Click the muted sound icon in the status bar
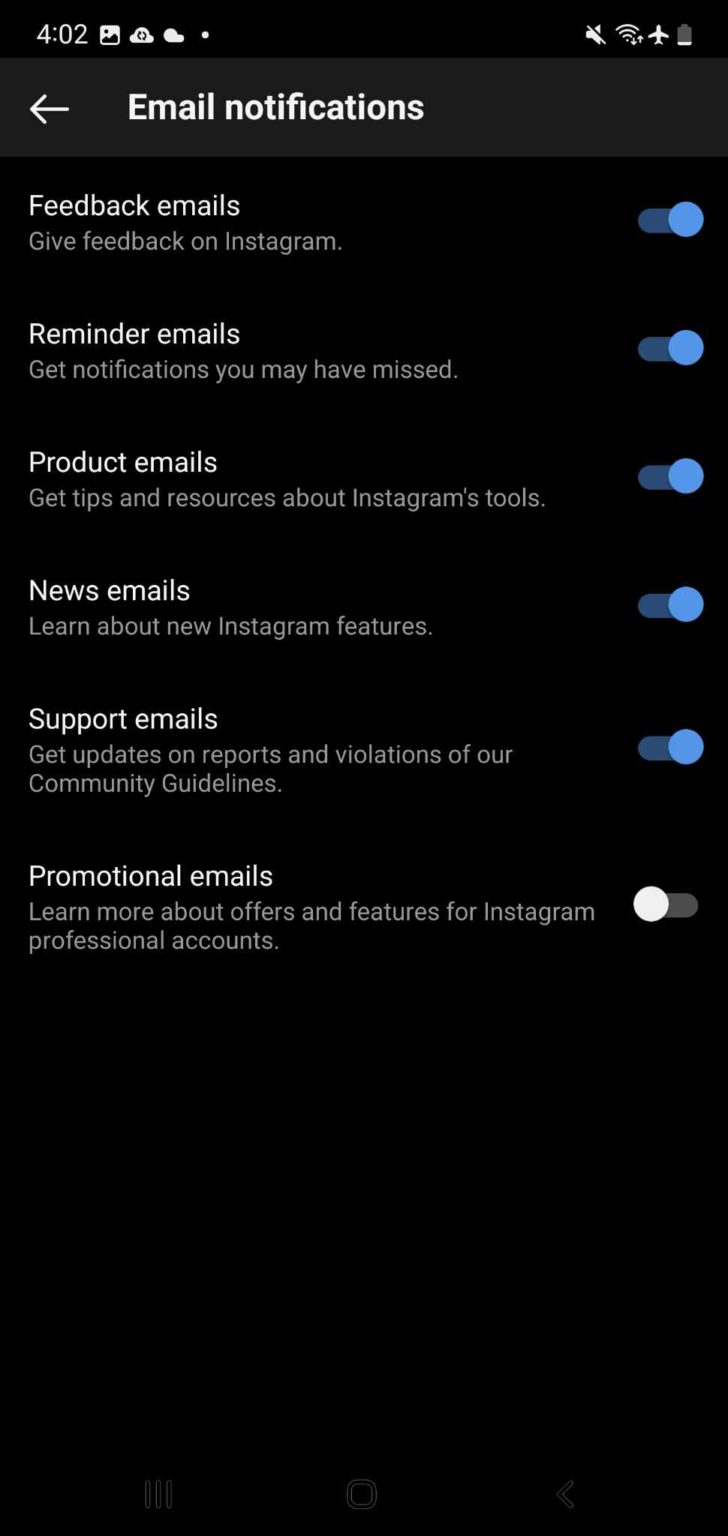728x1536 pixels. point(594,34)
